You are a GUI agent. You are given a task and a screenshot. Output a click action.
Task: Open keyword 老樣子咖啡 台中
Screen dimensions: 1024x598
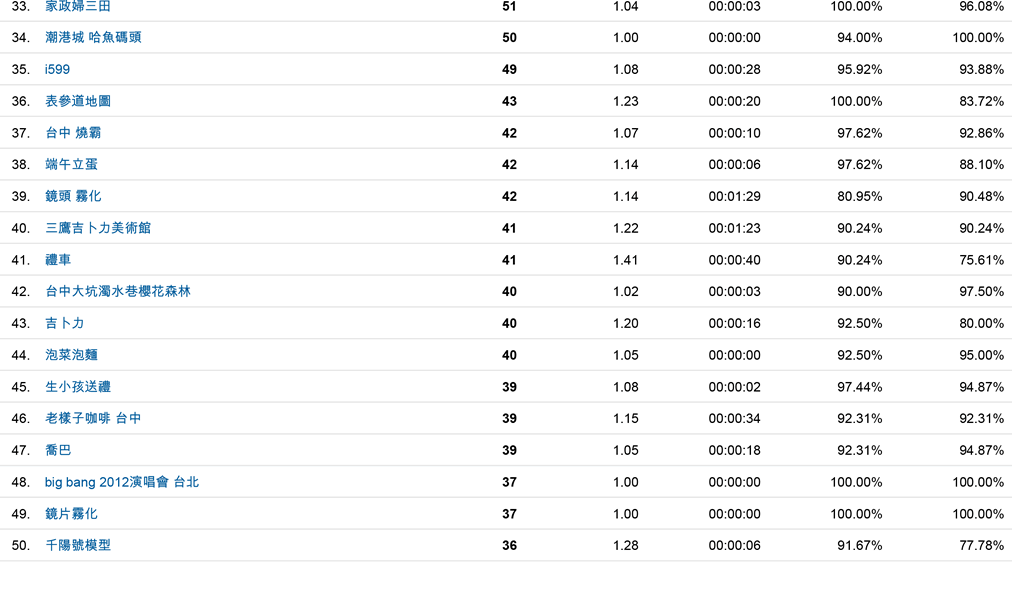coord(93,419)
